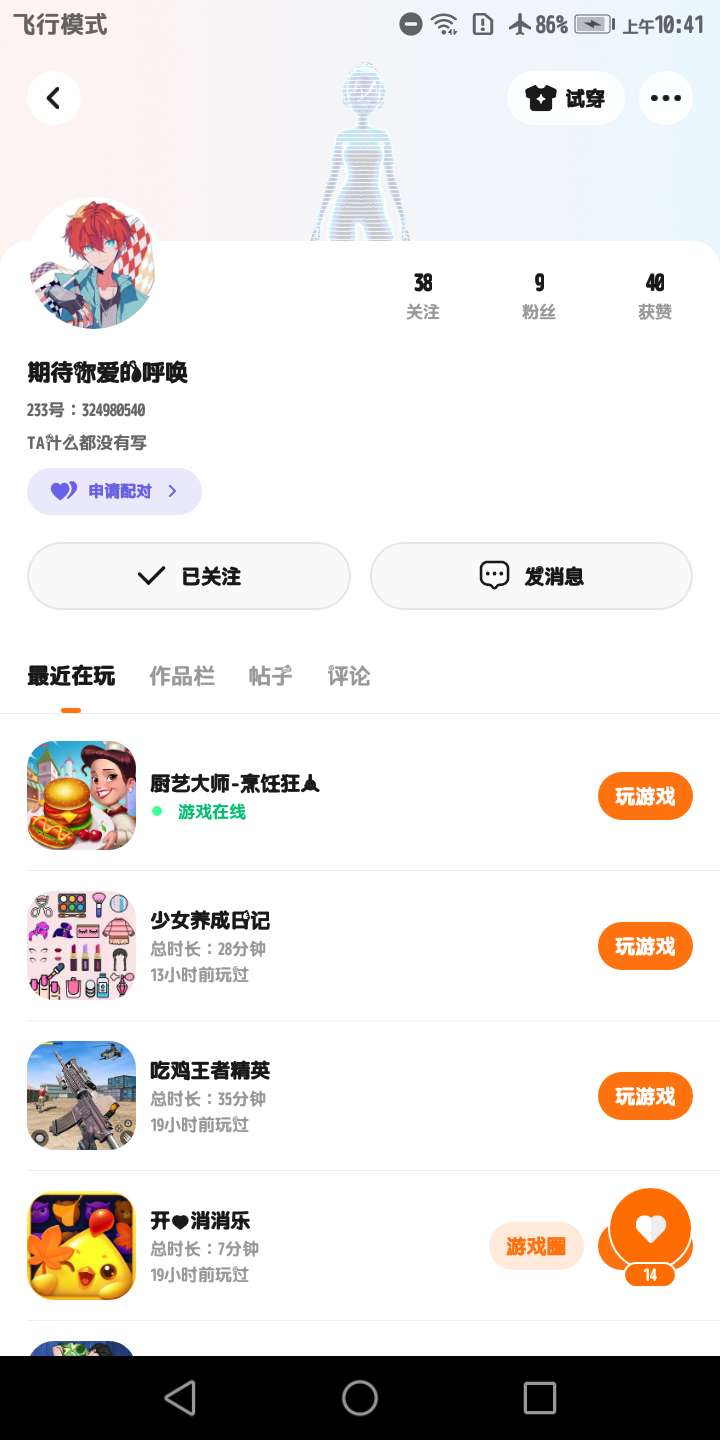Send a message with 发消息
Viewport: 720px width, 1440px height.
coord(531,576)
